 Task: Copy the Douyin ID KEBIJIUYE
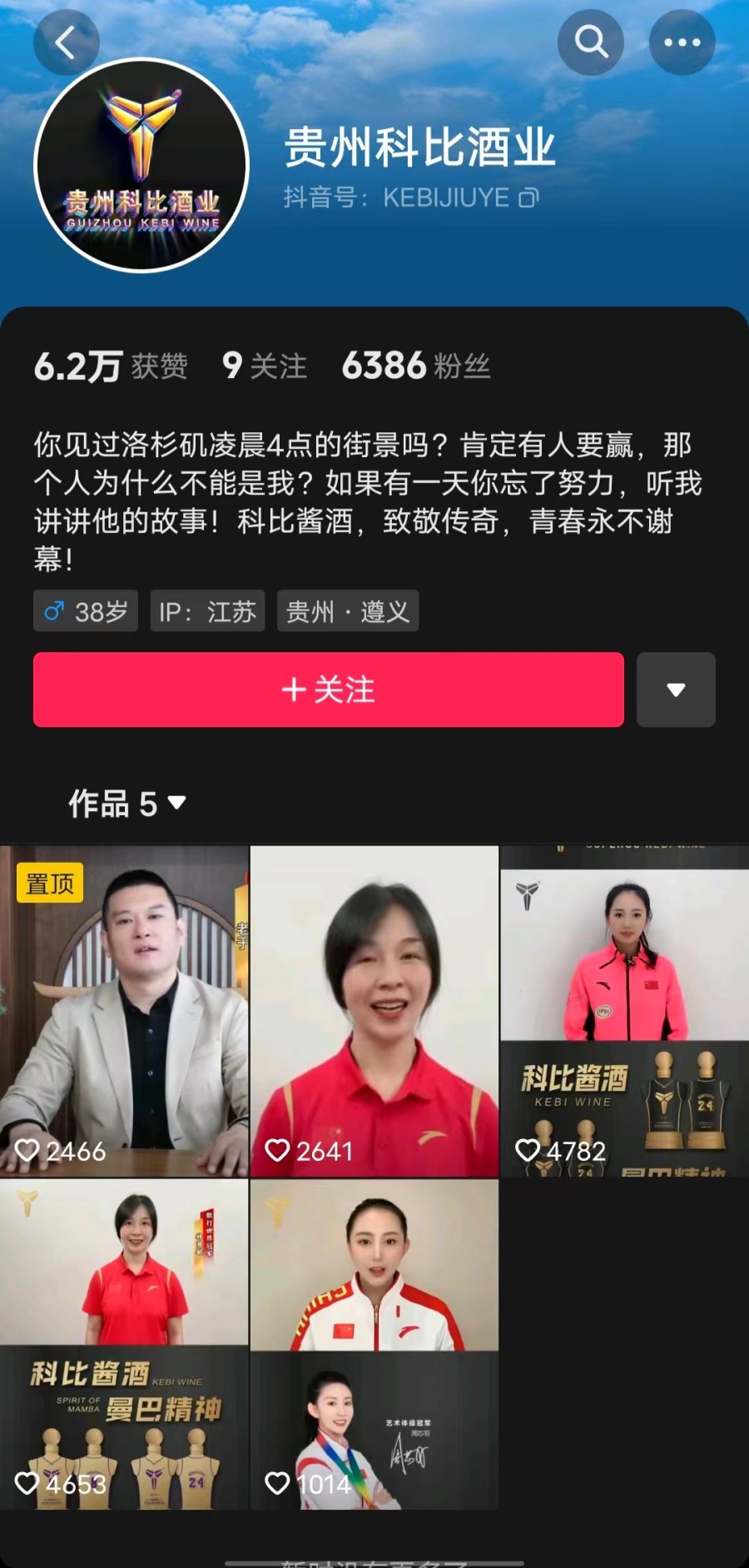tap(529, 198)
